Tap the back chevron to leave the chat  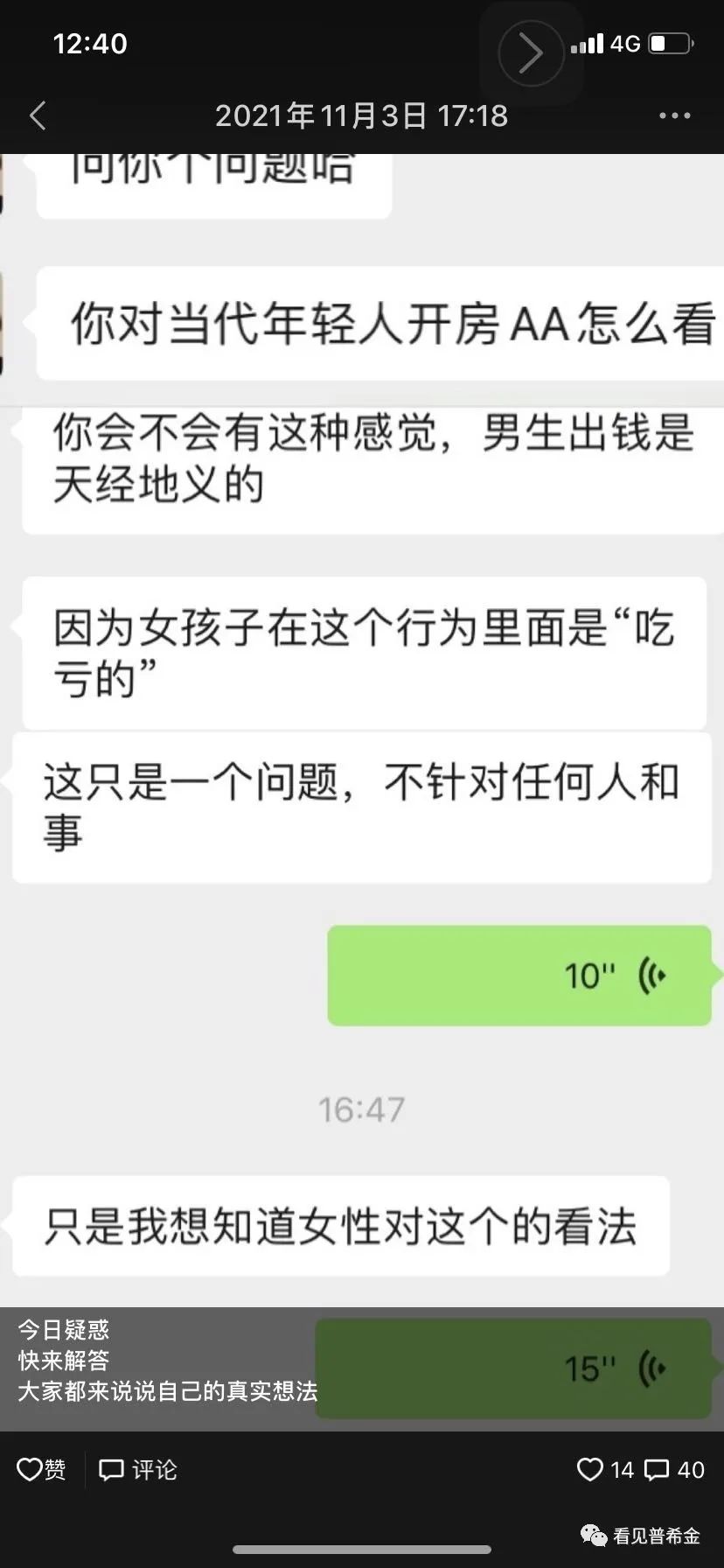click(x=37, y=115)
